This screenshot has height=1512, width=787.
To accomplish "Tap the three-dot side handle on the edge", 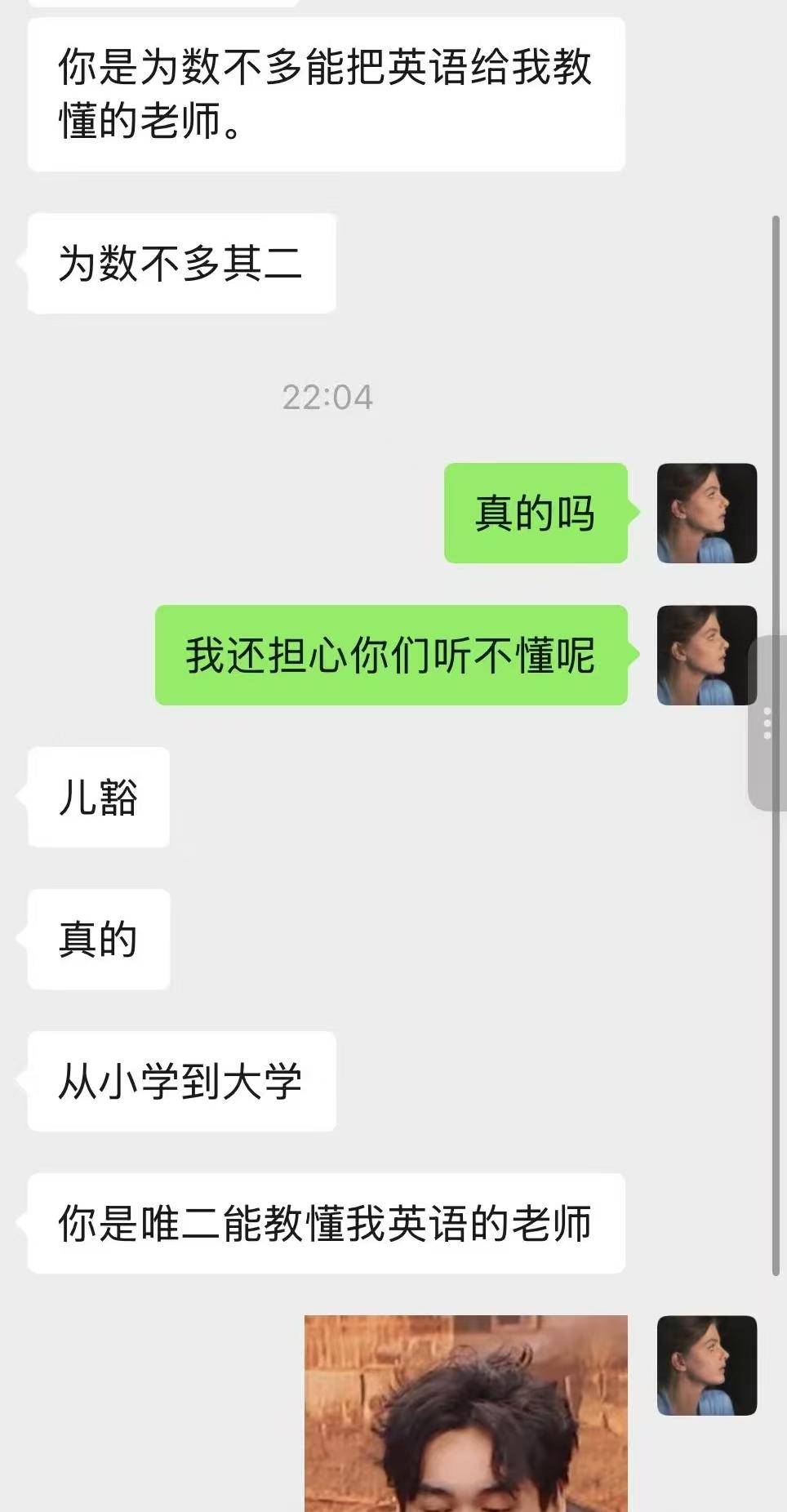I will click(767, 723).
